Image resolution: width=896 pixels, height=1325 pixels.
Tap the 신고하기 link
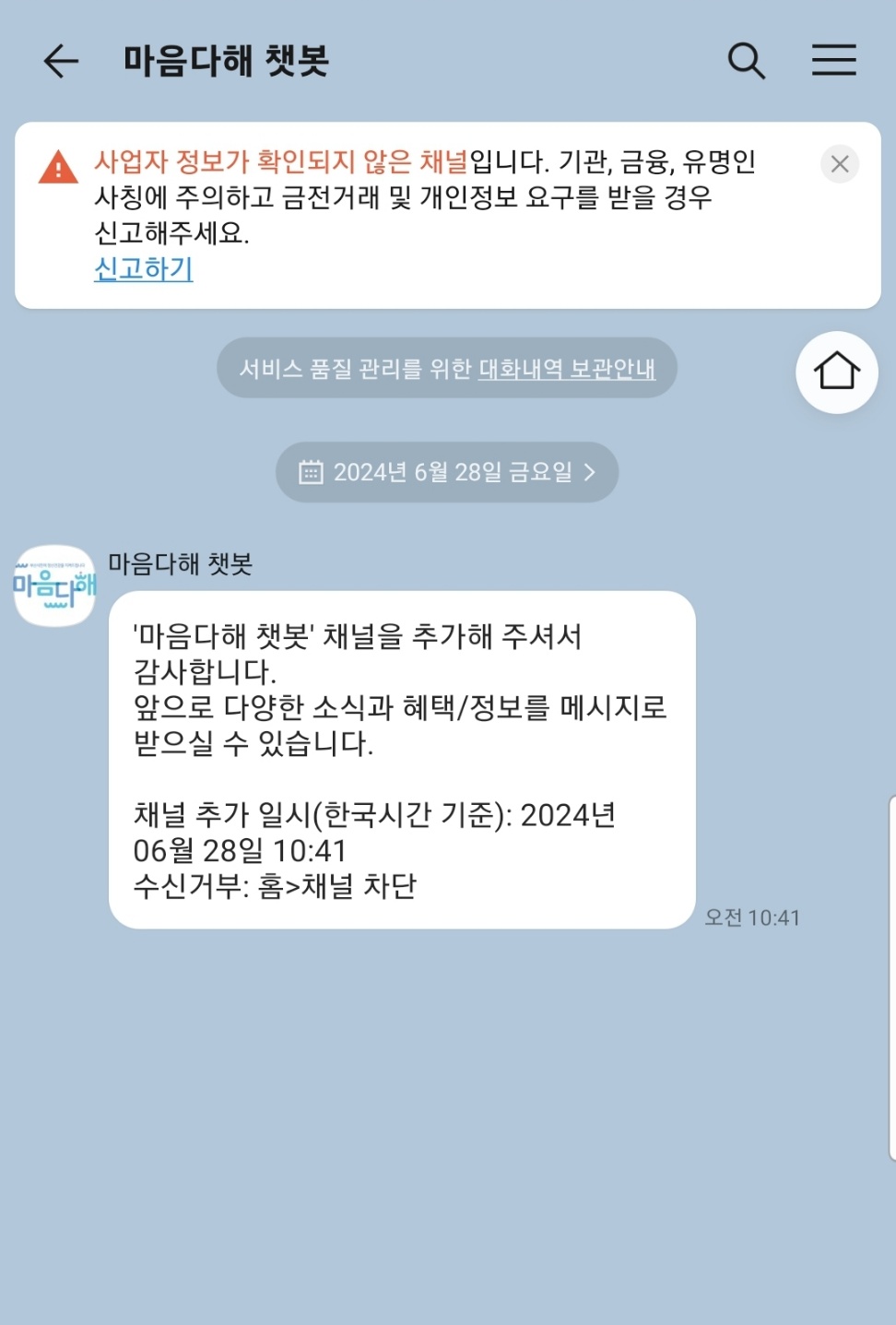pos(143,269)
